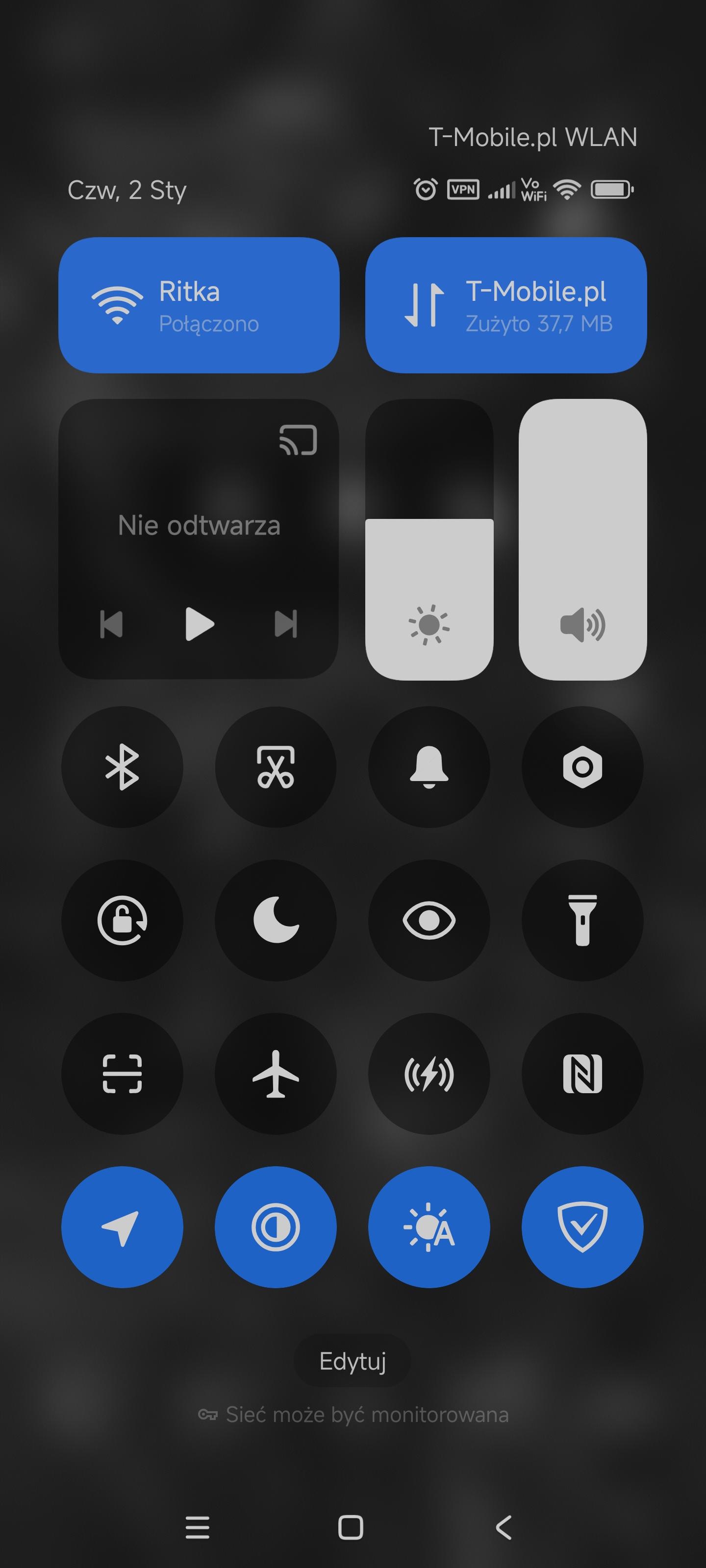The height and width of the screenshot is (1568, 706).
Task: Tap the Edytuj button
Action: click(353, 1360)
